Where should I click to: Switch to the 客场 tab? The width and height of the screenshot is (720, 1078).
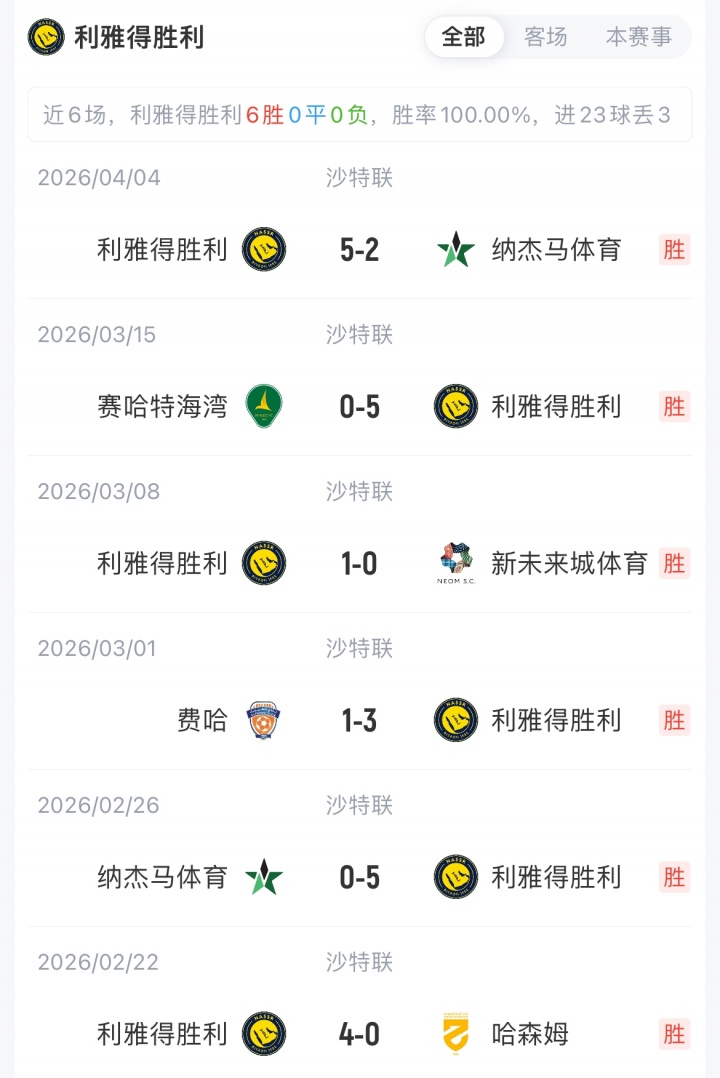546,37
